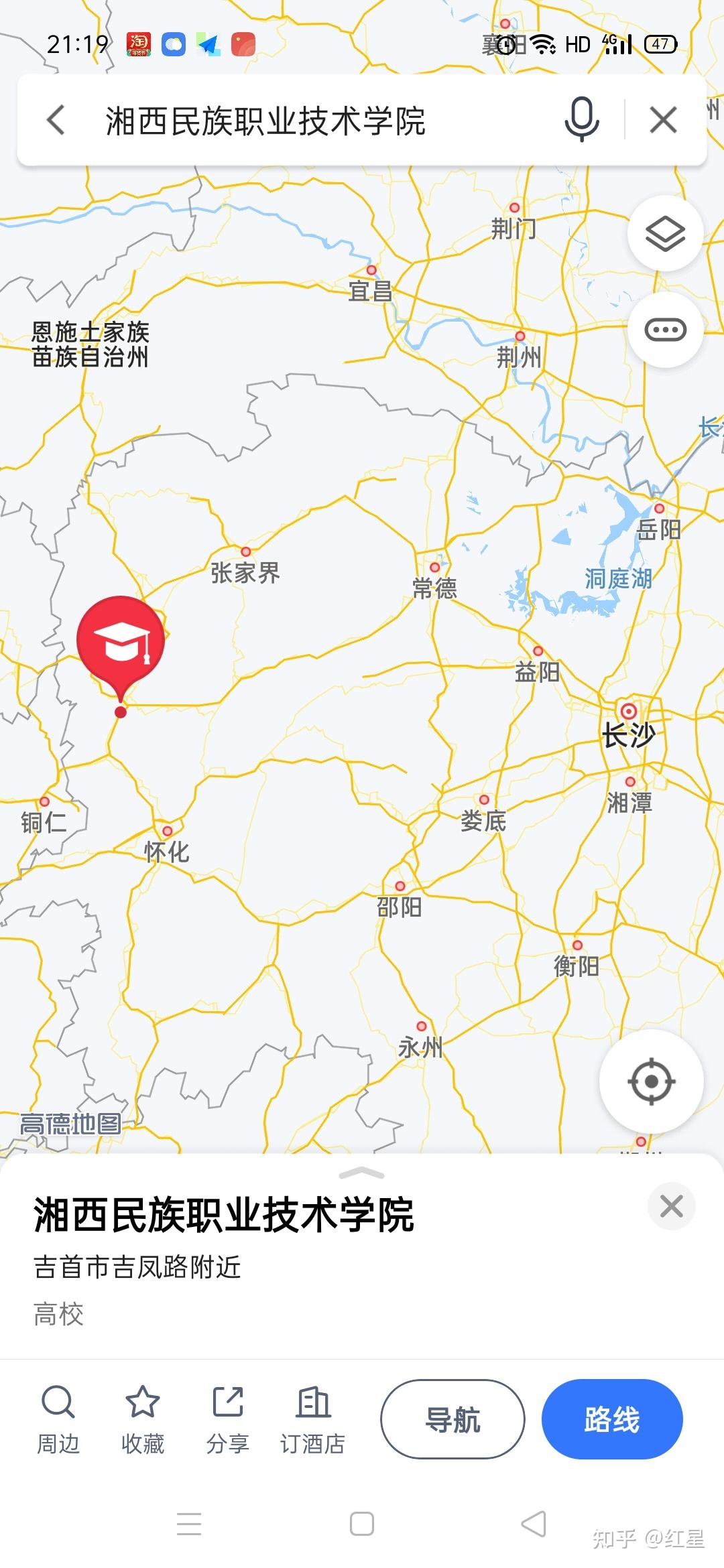Search nearby with 周边
The height and width of the screenshot is (1568, 724).
click(58, 1419)
